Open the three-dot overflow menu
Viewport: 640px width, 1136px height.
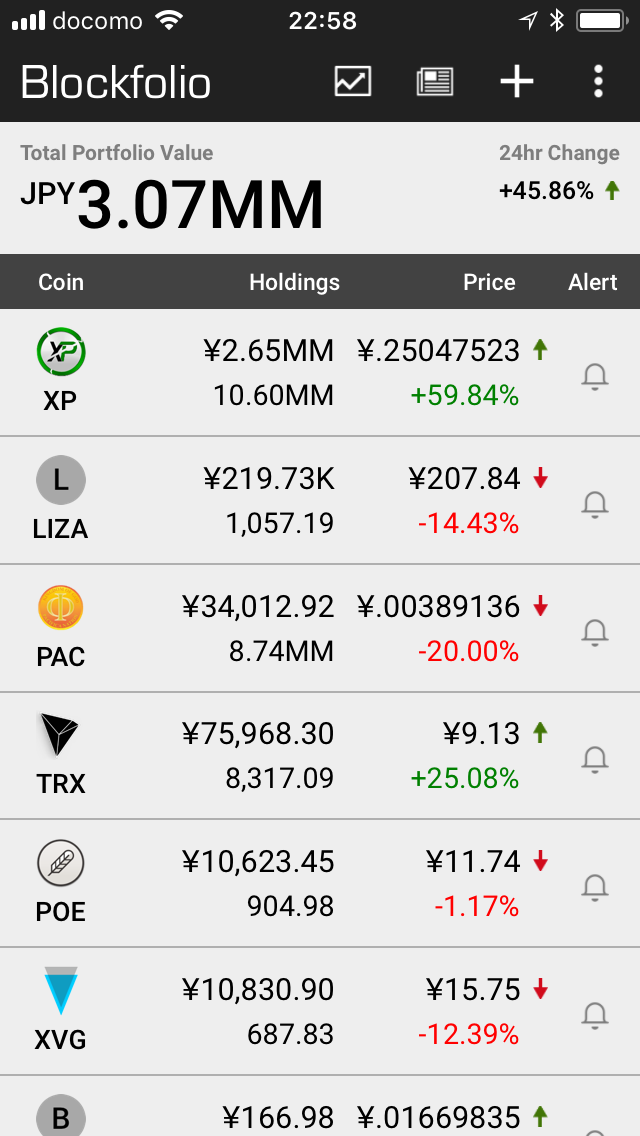[x=598, y=81]
